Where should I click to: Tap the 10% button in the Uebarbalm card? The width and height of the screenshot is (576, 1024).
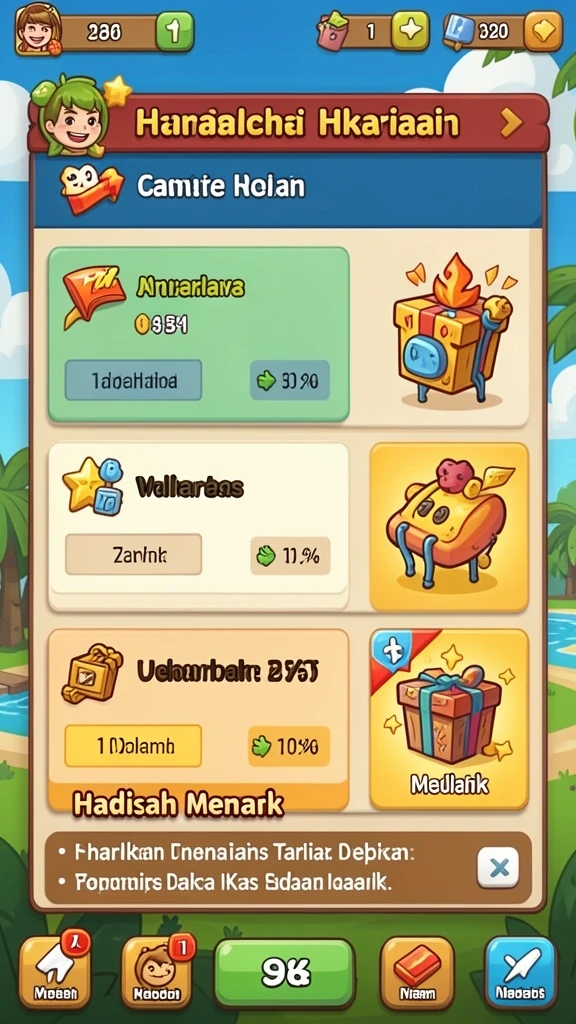pyautogui.click(x=289, y=746)
